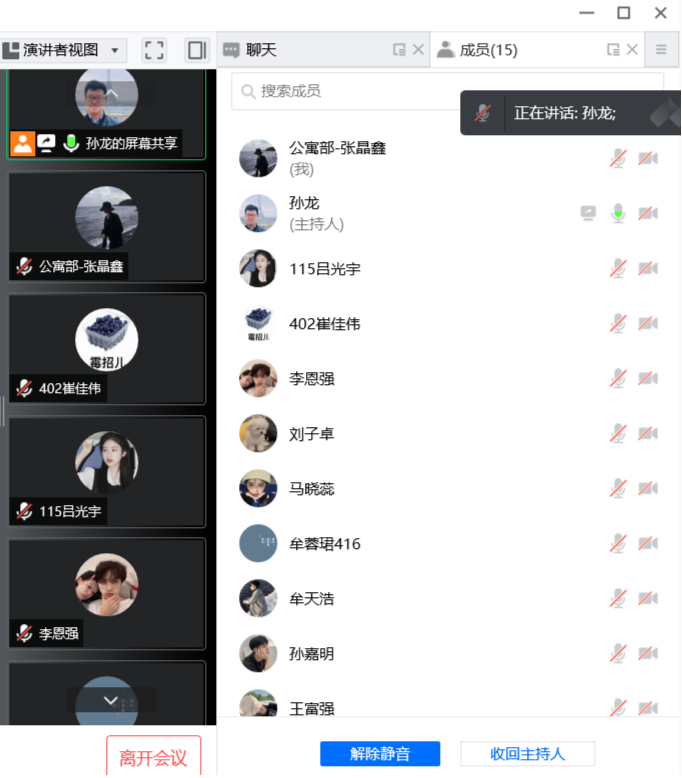Close the 聊天 tab
Image resolution: width=682 pixels, height=778 pixels.
pyautogui.click(x=418, y=49)
